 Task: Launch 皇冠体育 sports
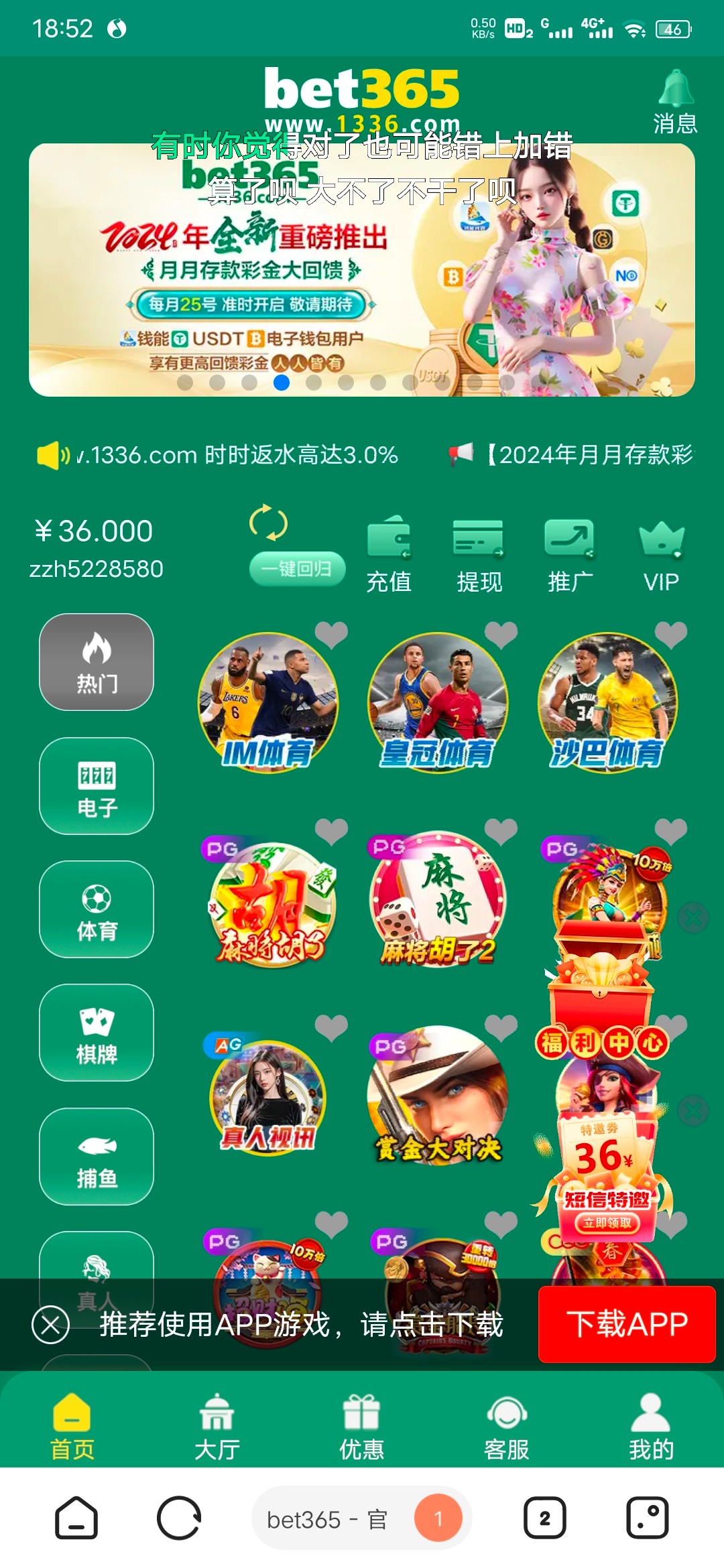(437, 704)
